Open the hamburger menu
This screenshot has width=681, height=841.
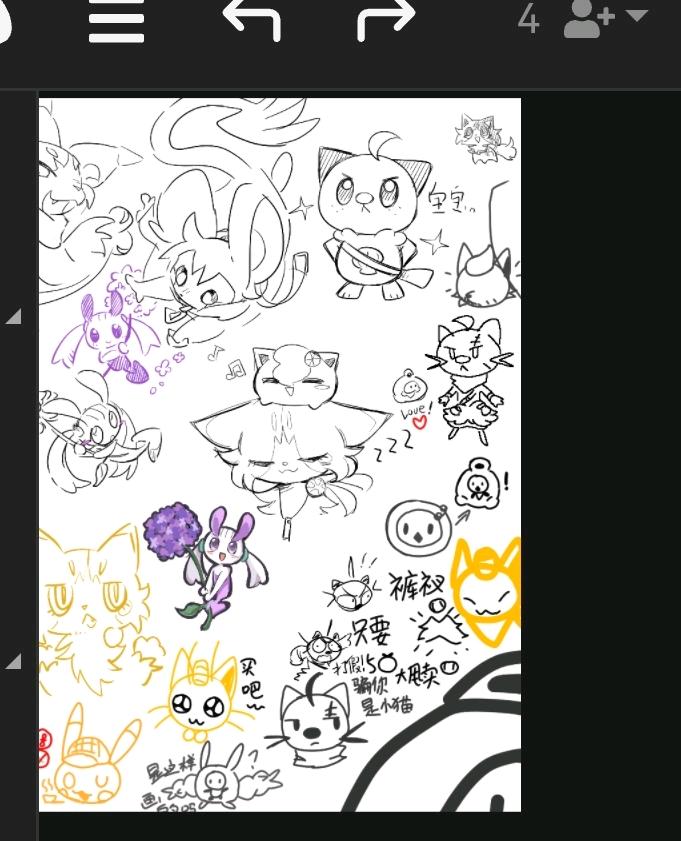(116, 22)
